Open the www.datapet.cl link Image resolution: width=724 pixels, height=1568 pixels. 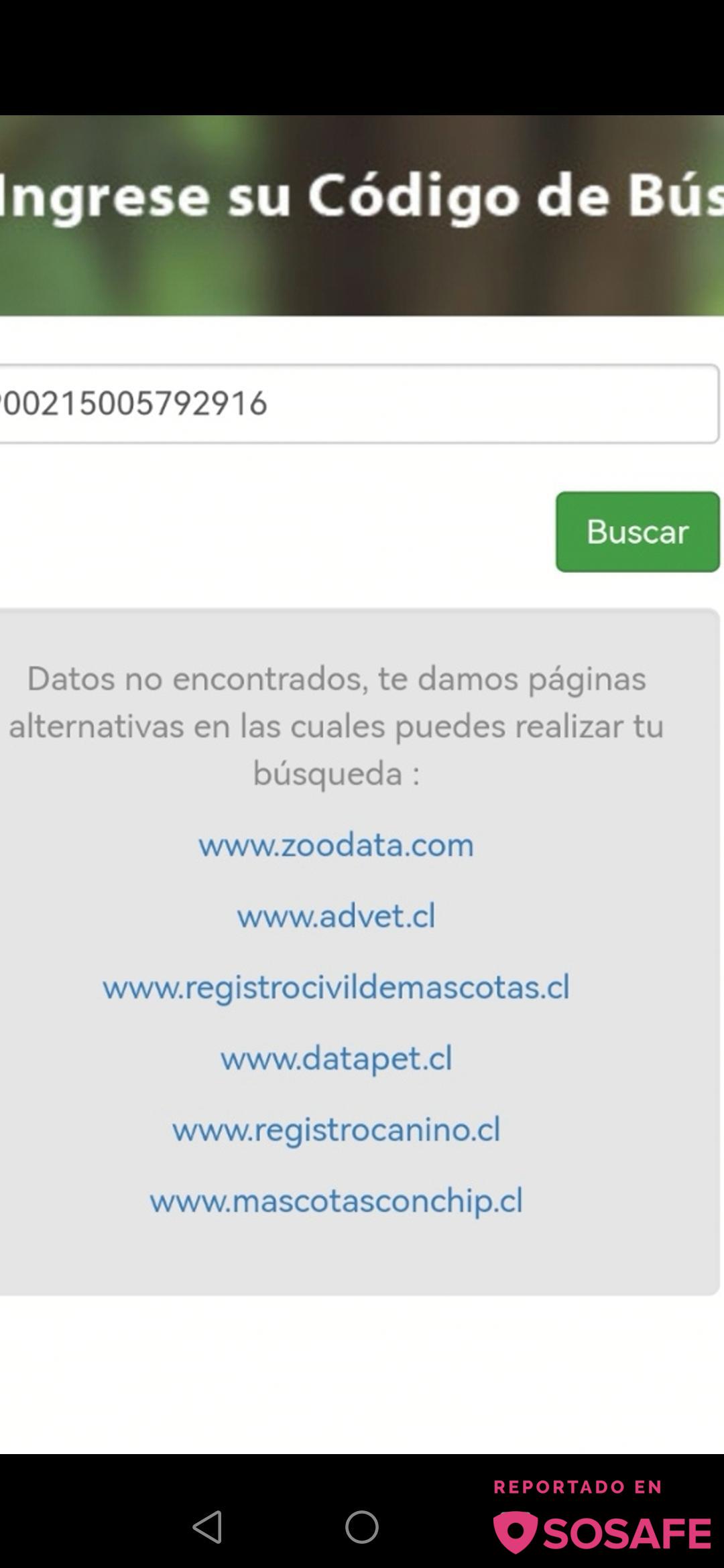tap(336, 1059)
